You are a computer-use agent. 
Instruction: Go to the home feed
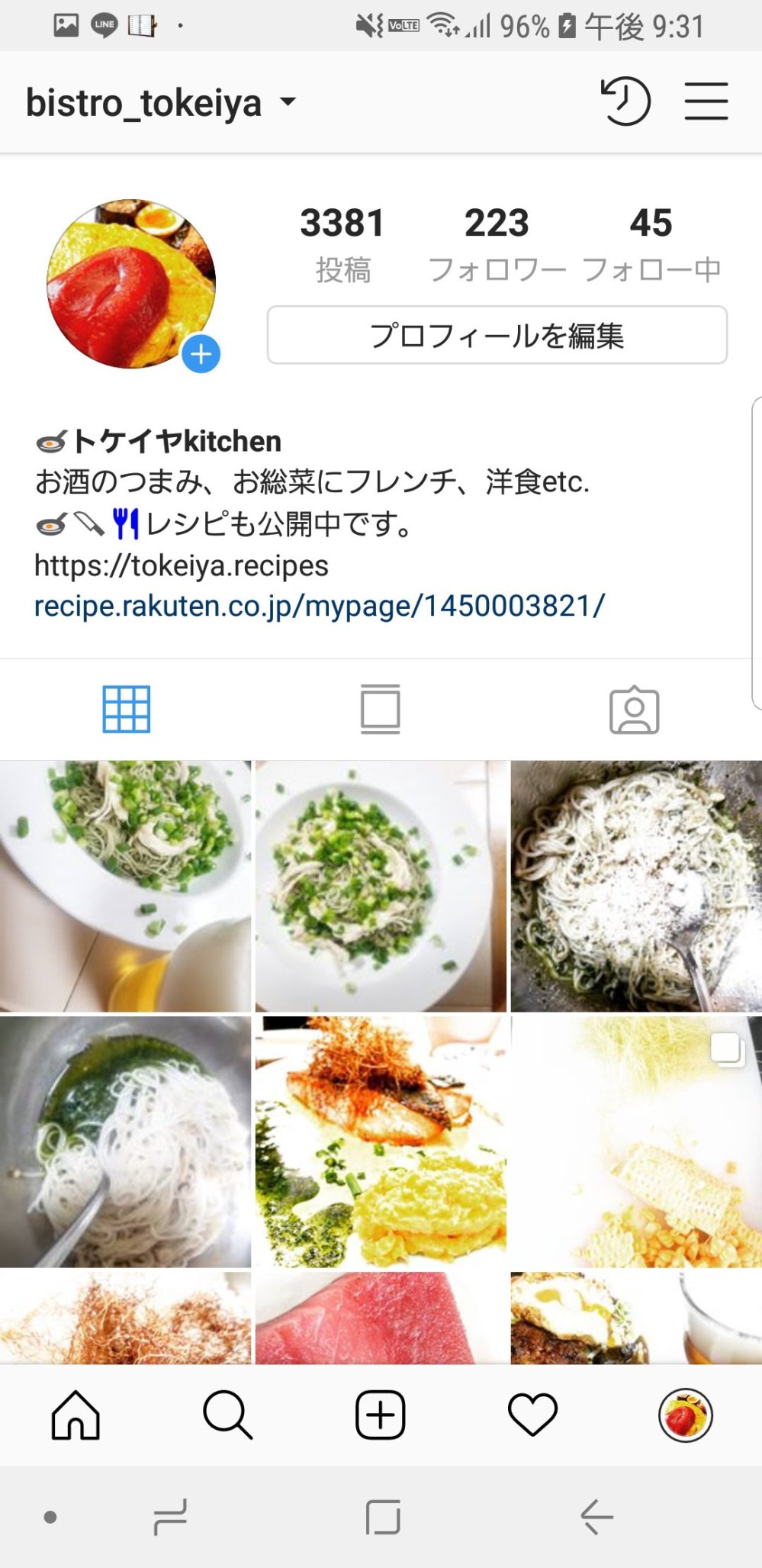click(76, 1415)
